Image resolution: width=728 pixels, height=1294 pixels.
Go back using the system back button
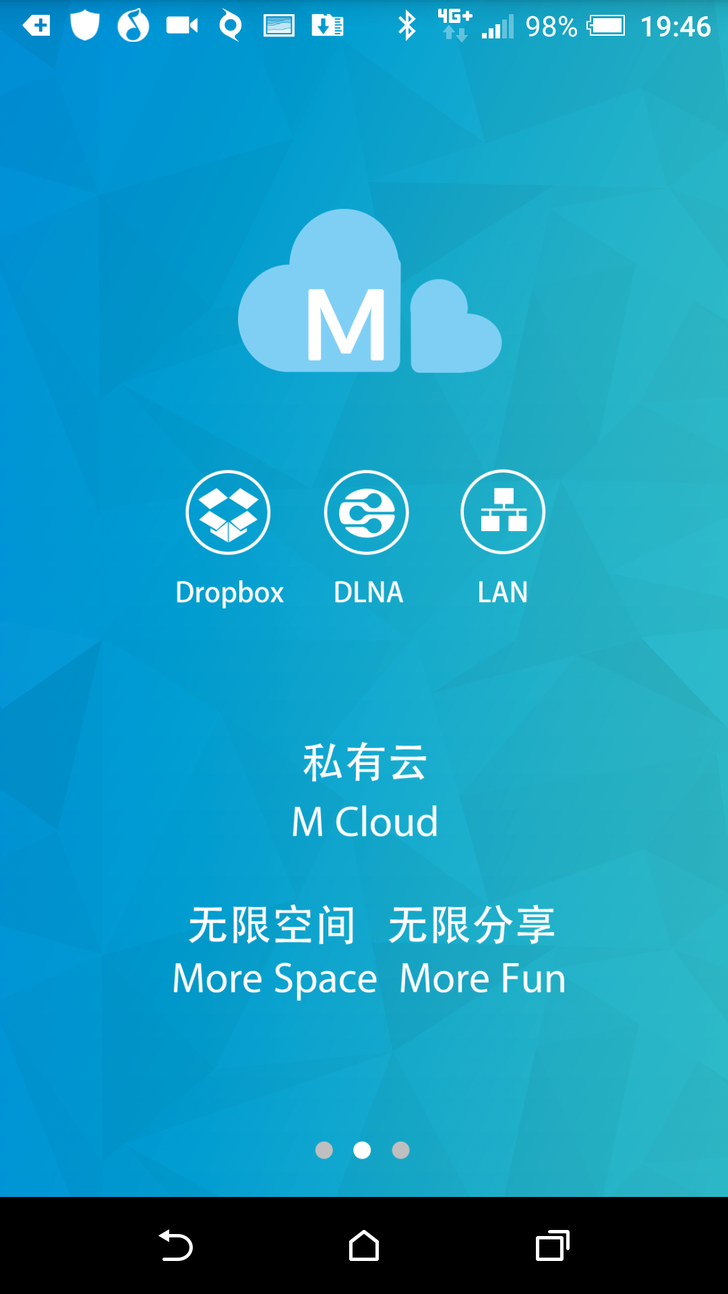[176, 1245]
